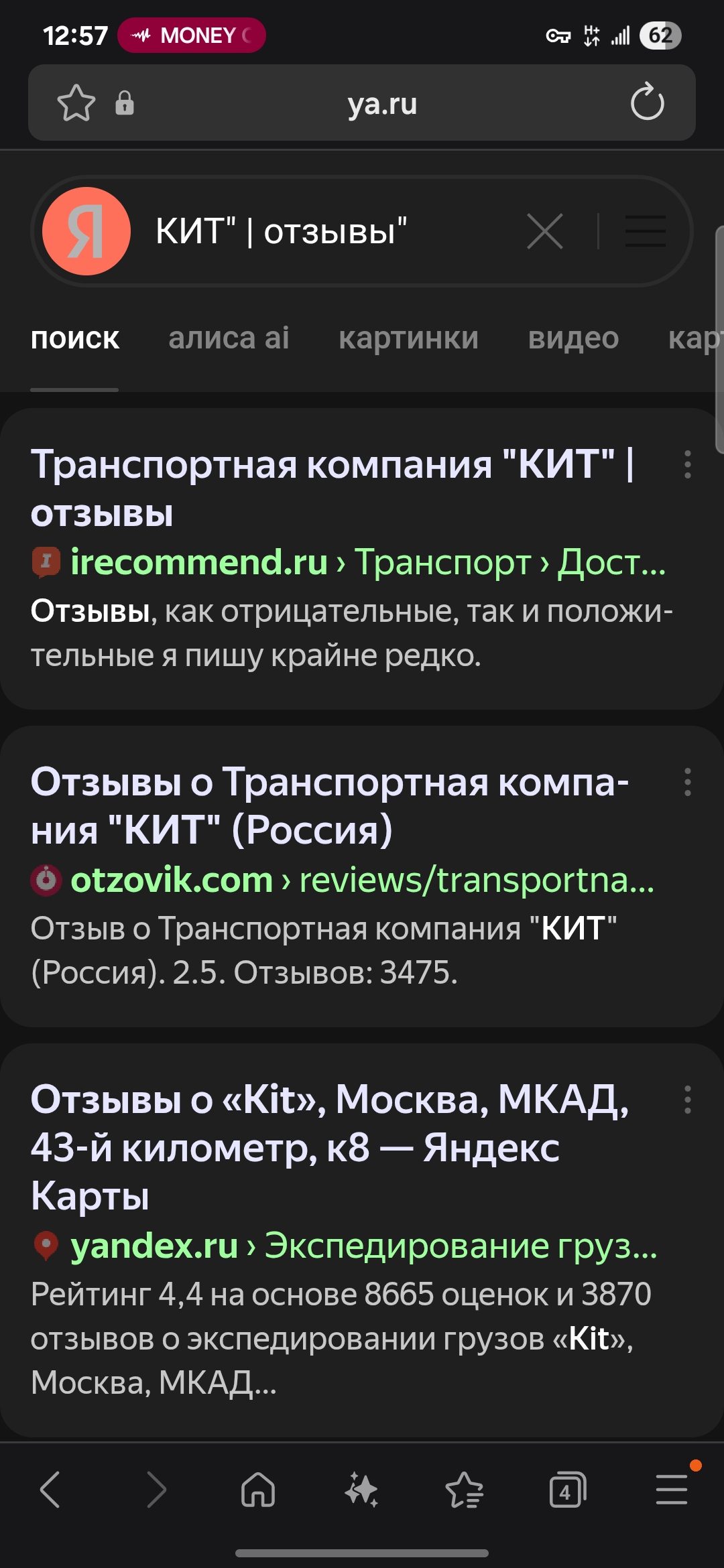Screen dimensions: 724x1568
Task: Open the otzovik.com reviews result
Action: click(x=330, y=805)
